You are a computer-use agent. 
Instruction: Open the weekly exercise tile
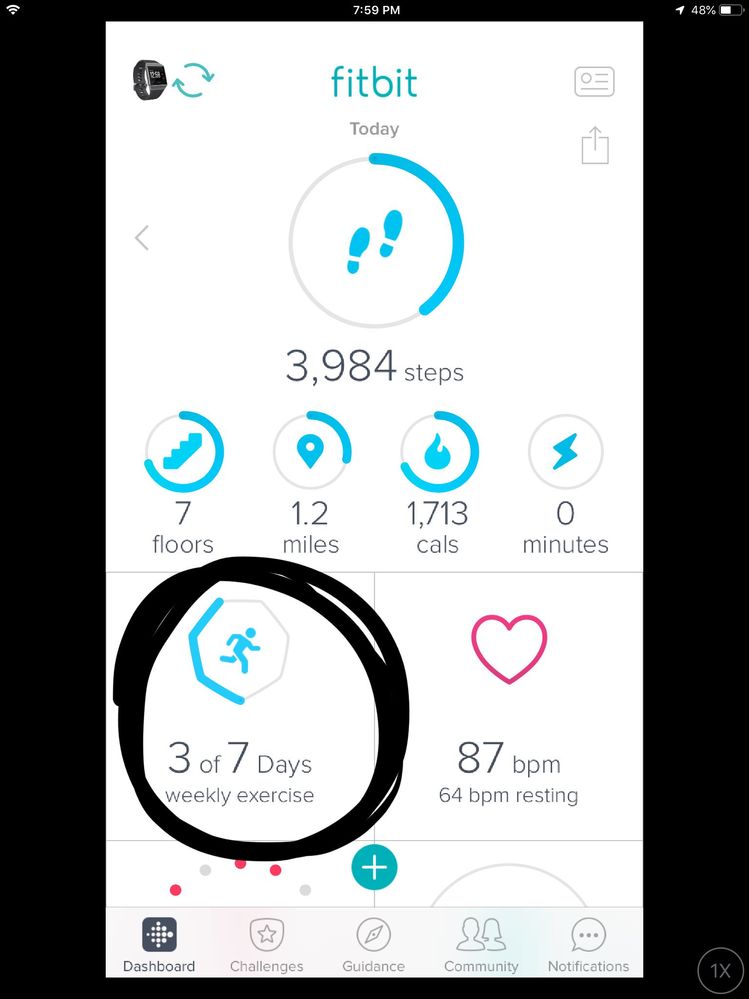240,705
